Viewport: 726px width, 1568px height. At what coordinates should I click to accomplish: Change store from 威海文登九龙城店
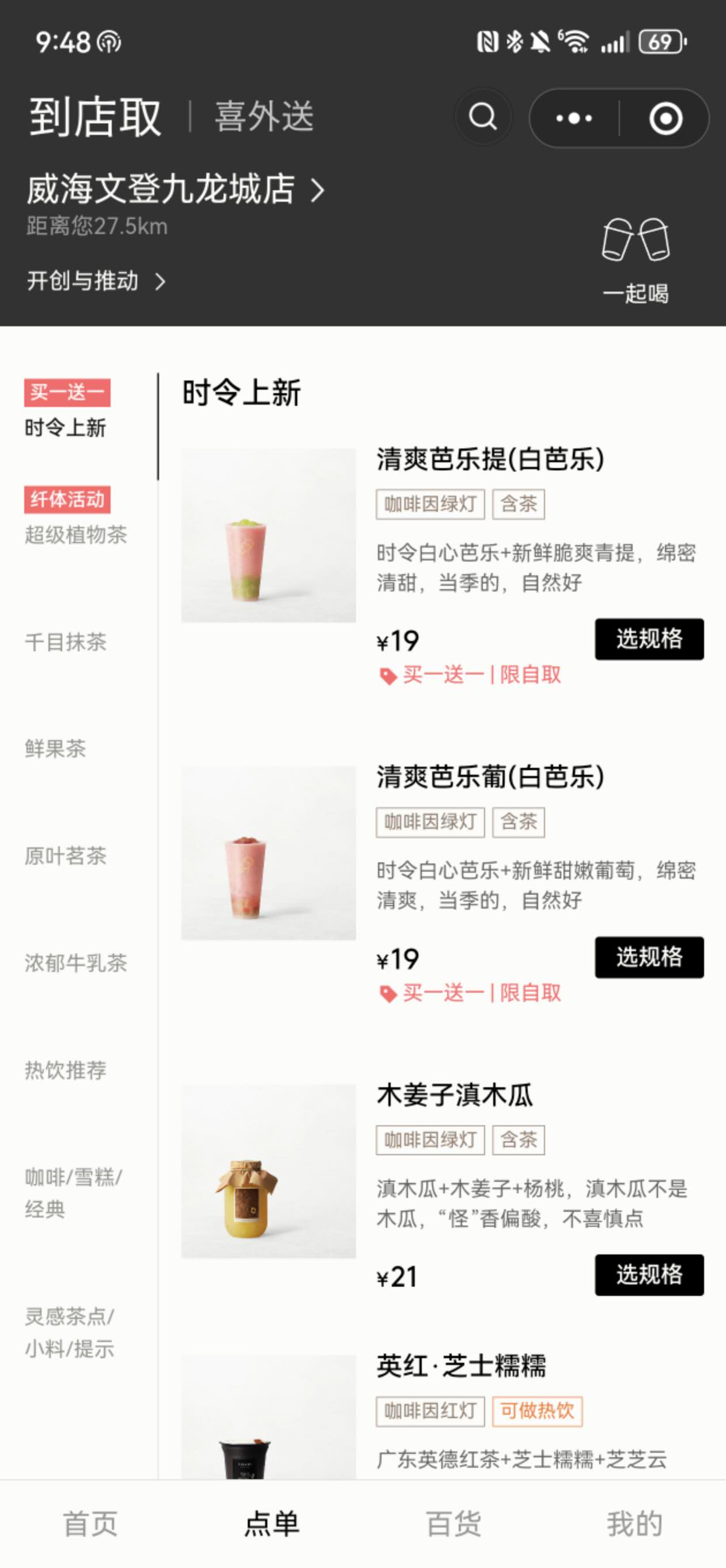click(175, 189)
